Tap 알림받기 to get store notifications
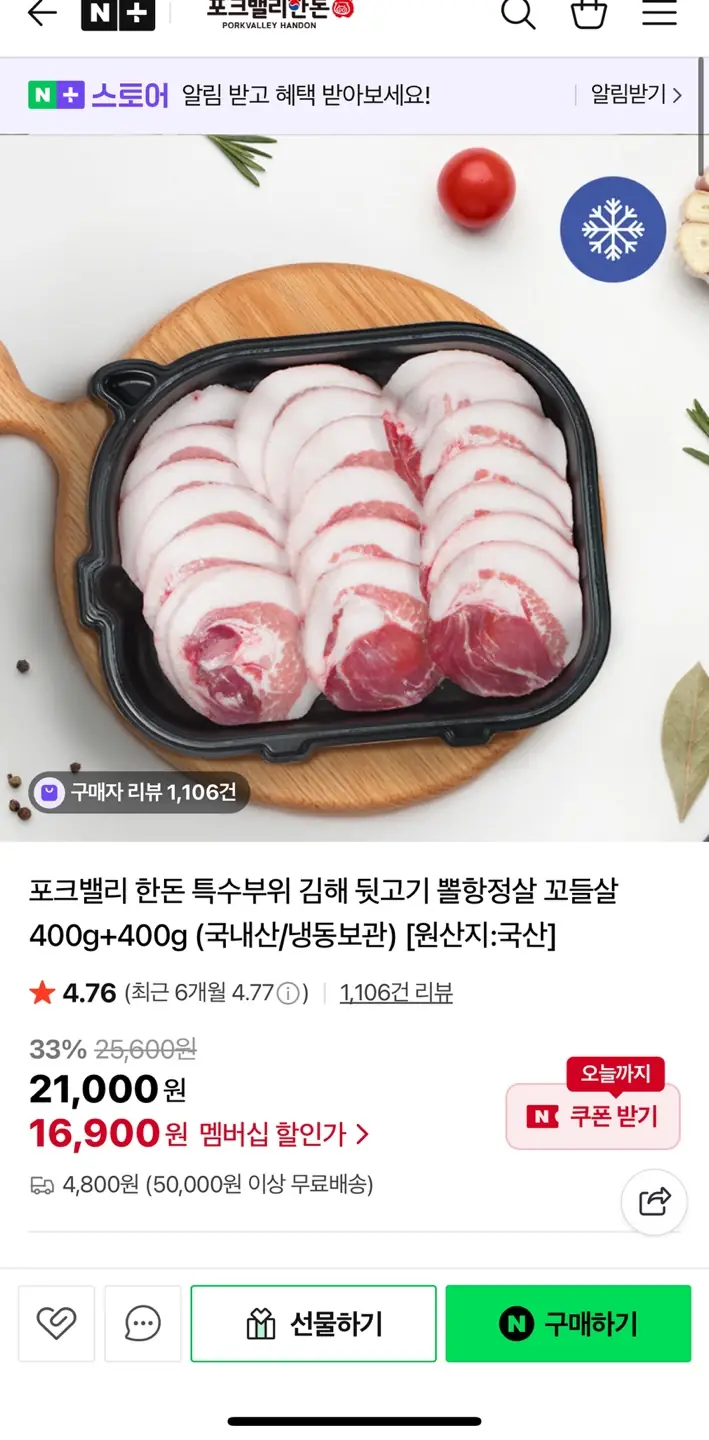 tap(636, 95)
